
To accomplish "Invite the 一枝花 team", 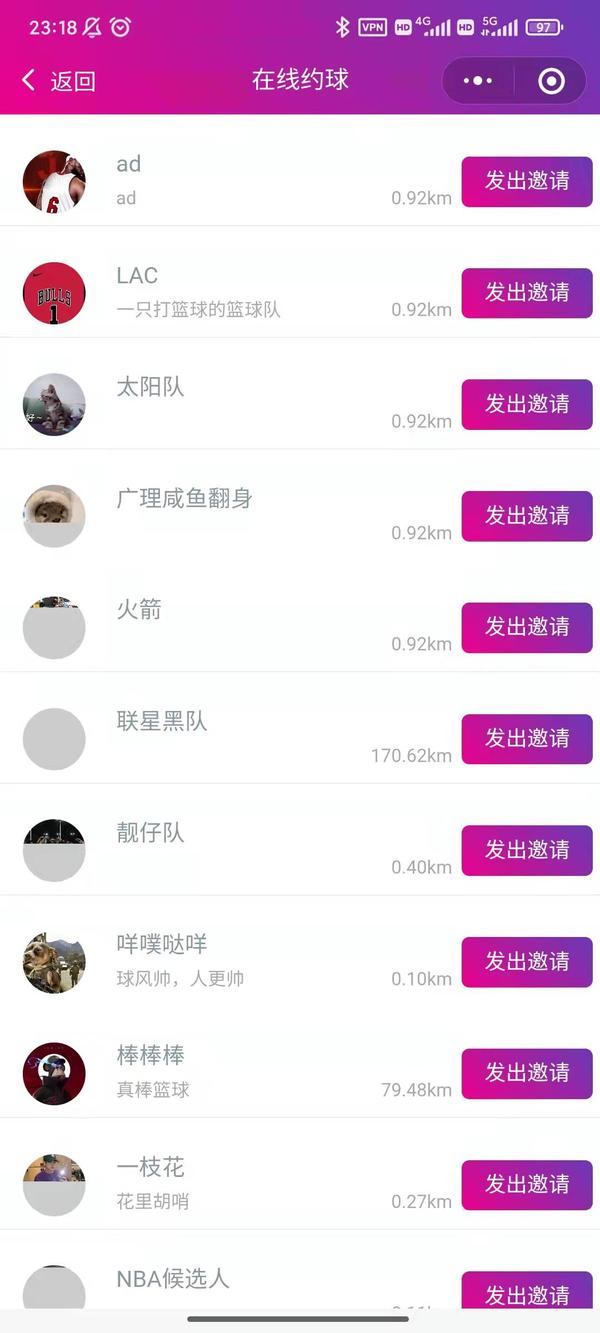I will tap(526, 1185).
